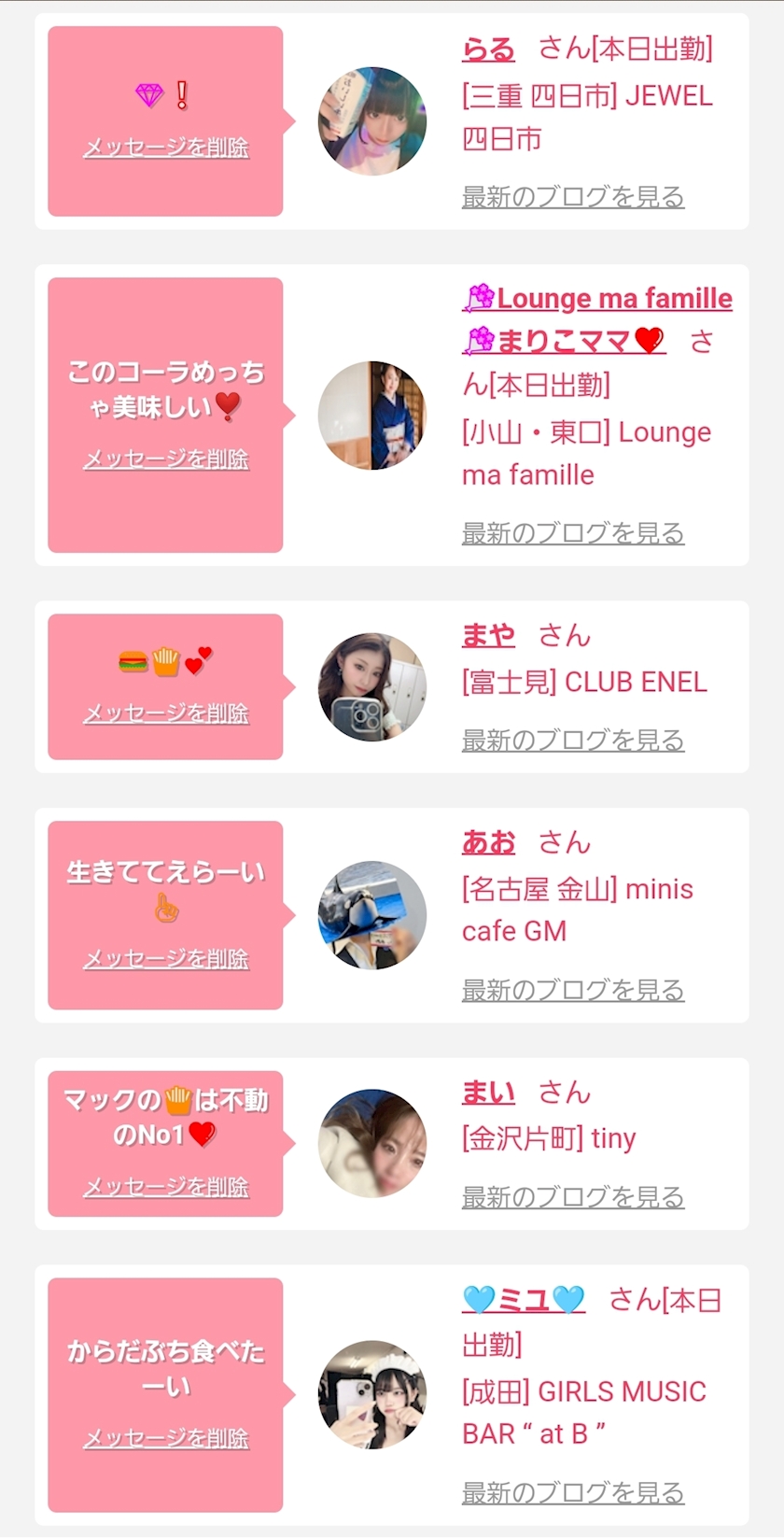Delete the 生きててえらーい message

[x=166, y=959]
